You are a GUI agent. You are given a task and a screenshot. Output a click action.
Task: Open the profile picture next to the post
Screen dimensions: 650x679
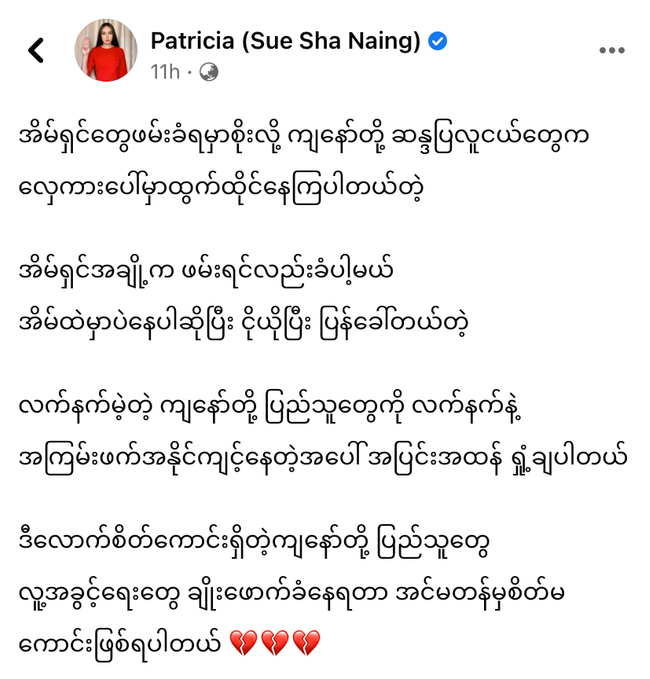pyautogui.click(x=106, y=50)
